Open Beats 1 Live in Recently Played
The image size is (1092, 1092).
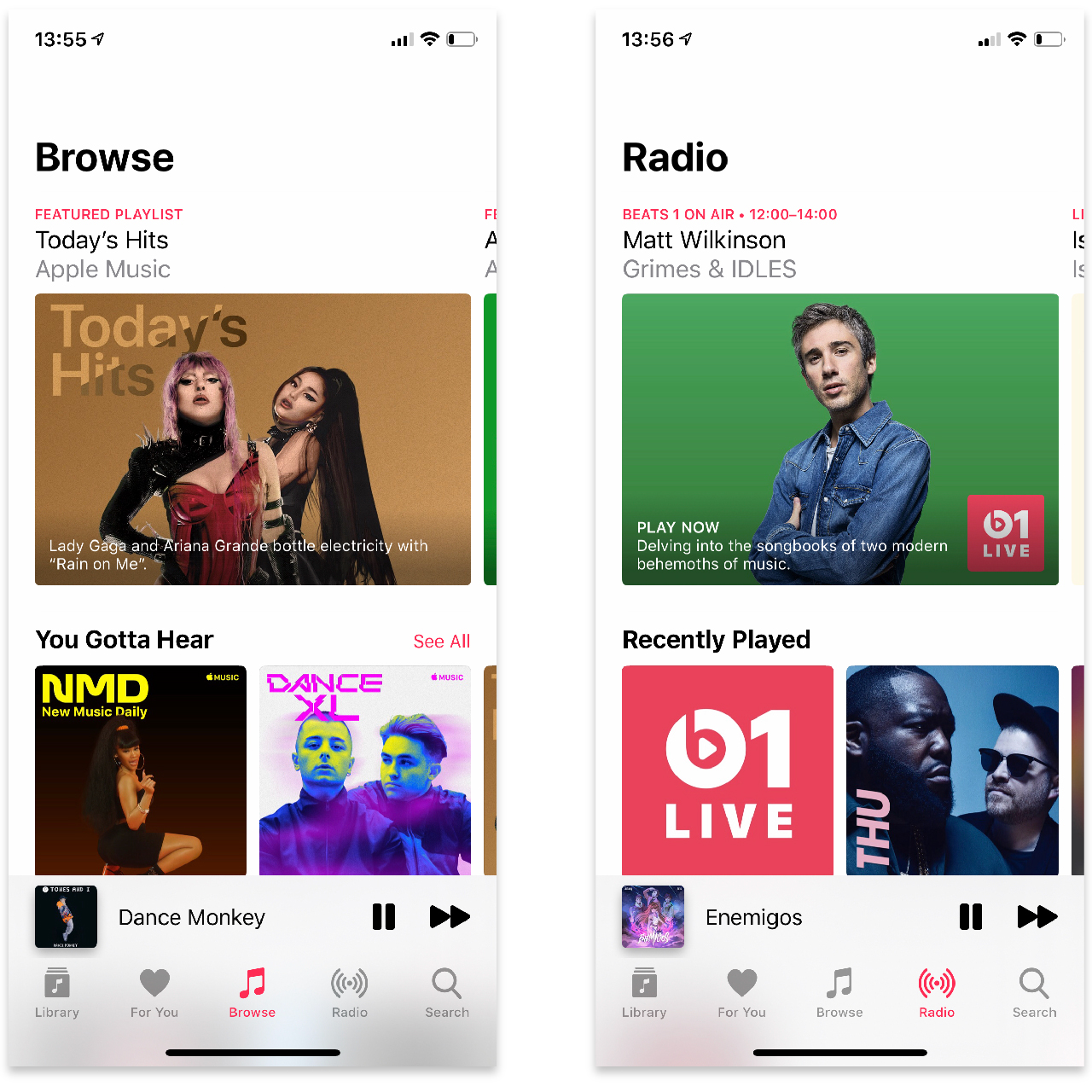point(728,770)
